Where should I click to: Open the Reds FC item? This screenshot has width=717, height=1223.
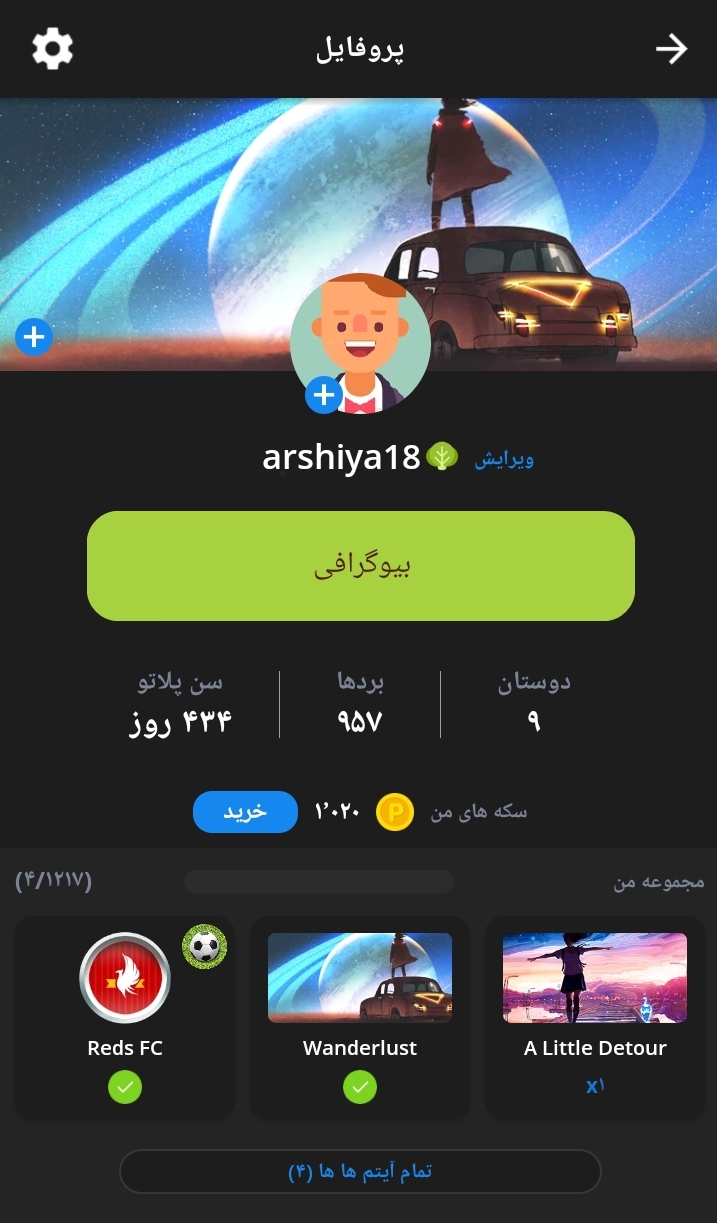pyautogui.click(x=125, y=1017)
